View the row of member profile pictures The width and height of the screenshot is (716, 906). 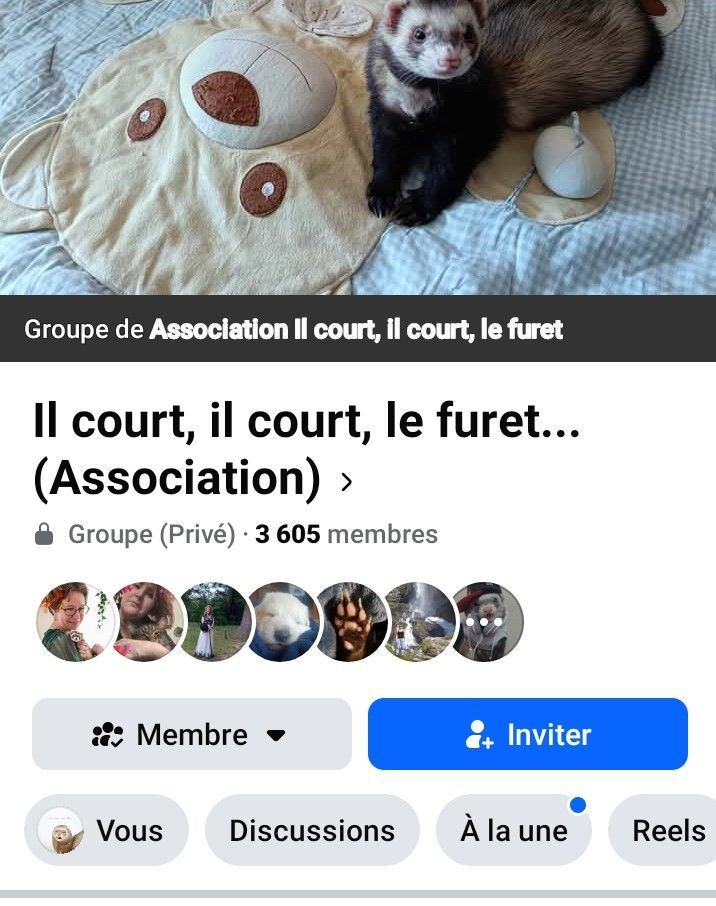point(280,622)
